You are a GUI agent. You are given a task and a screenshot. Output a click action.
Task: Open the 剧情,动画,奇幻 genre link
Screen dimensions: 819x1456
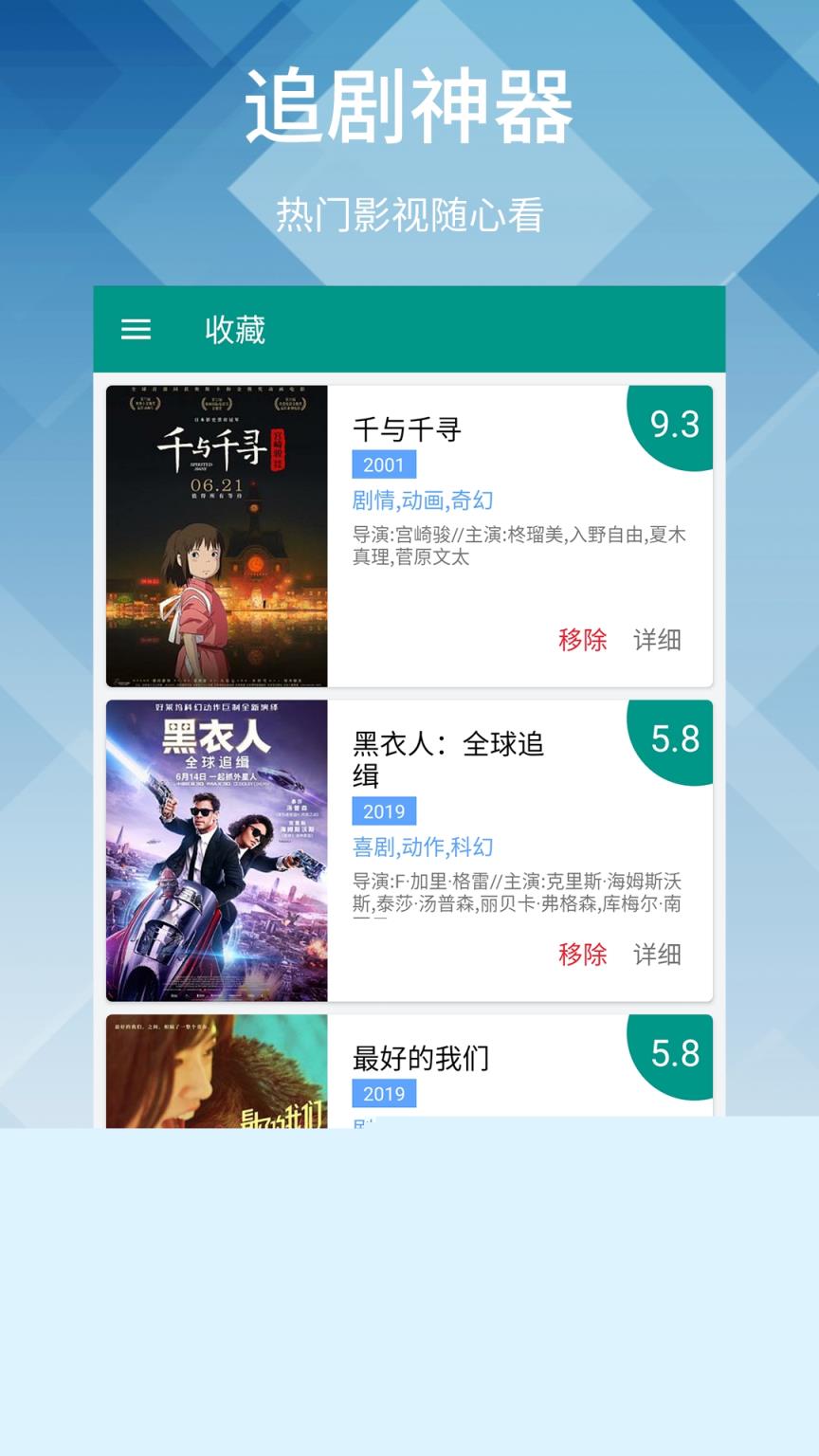click(421, 499)
